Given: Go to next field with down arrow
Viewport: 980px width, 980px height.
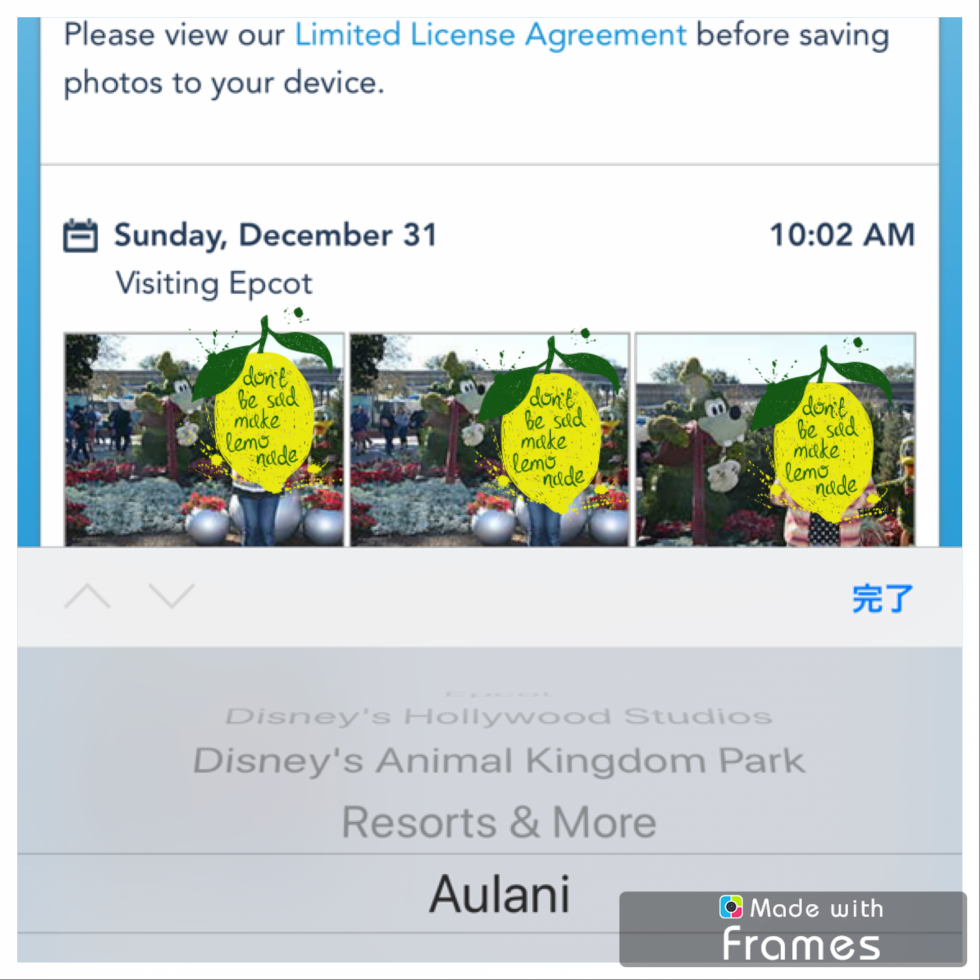Looking at the screenshot, I should click(x=171, y=598).
